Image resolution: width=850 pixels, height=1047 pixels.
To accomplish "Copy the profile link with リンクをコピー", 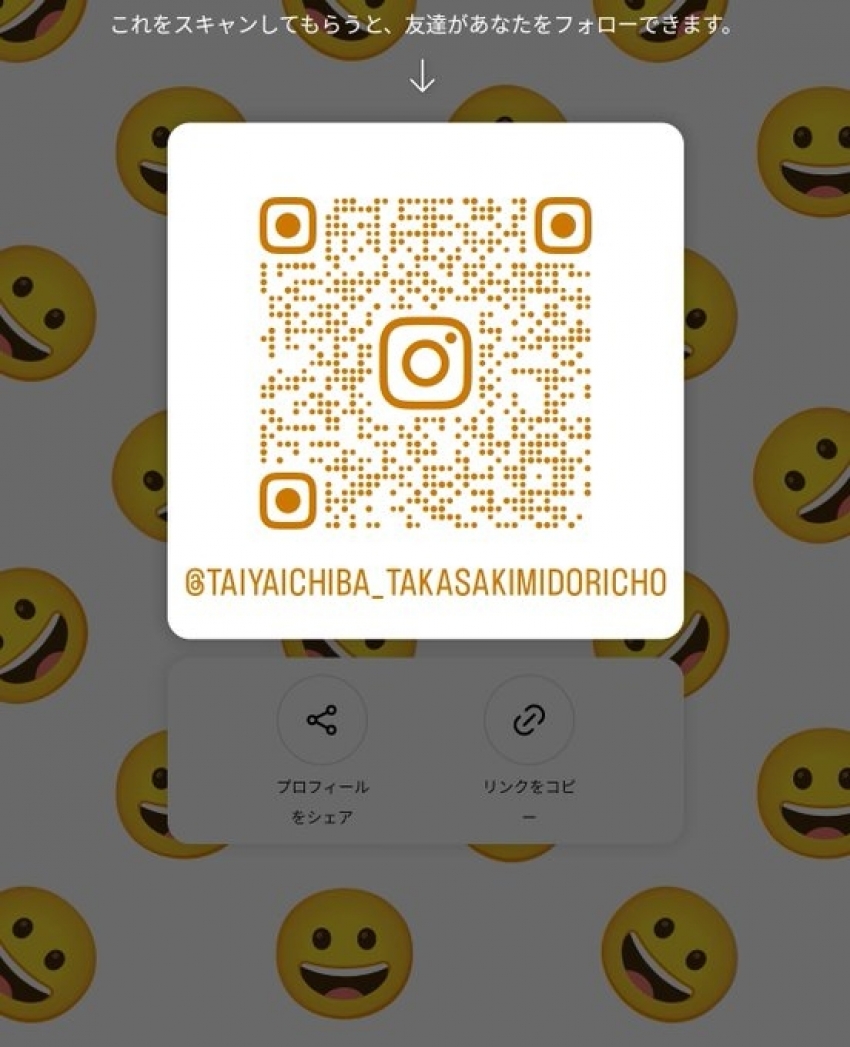I will click(529, 720).
